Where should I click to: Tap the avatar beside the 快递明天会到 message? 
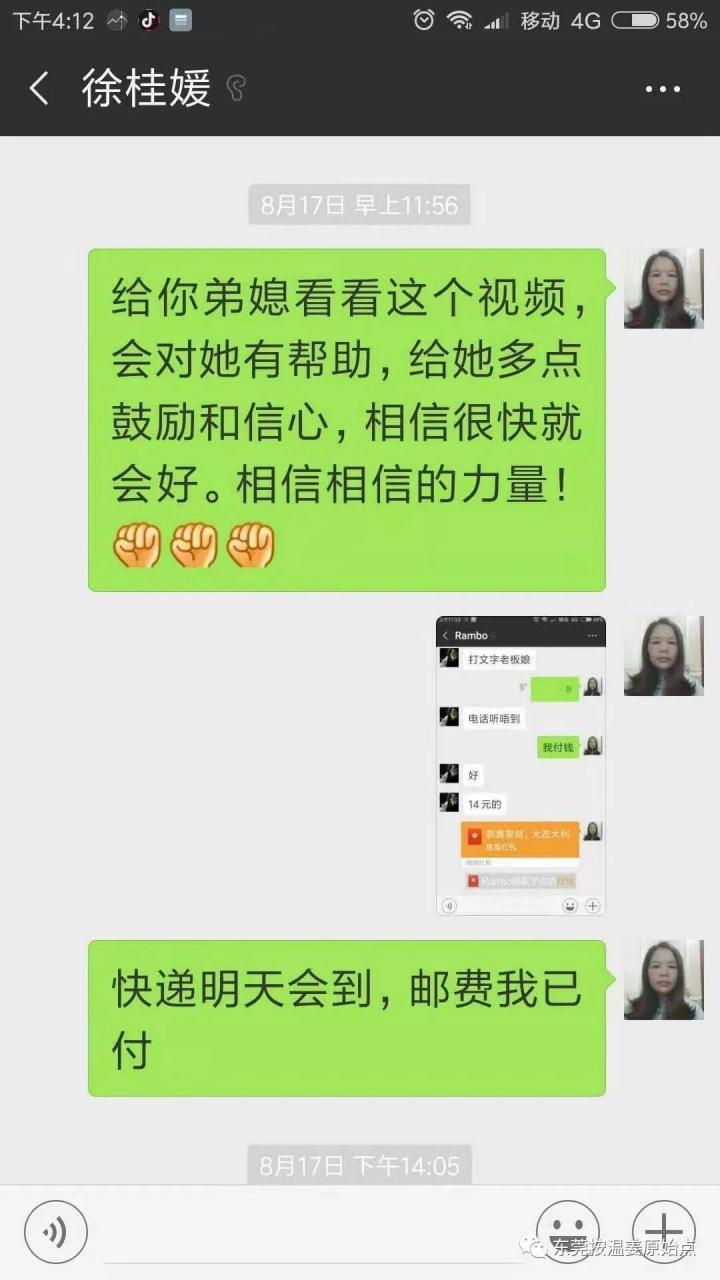(x=663, y=980)
